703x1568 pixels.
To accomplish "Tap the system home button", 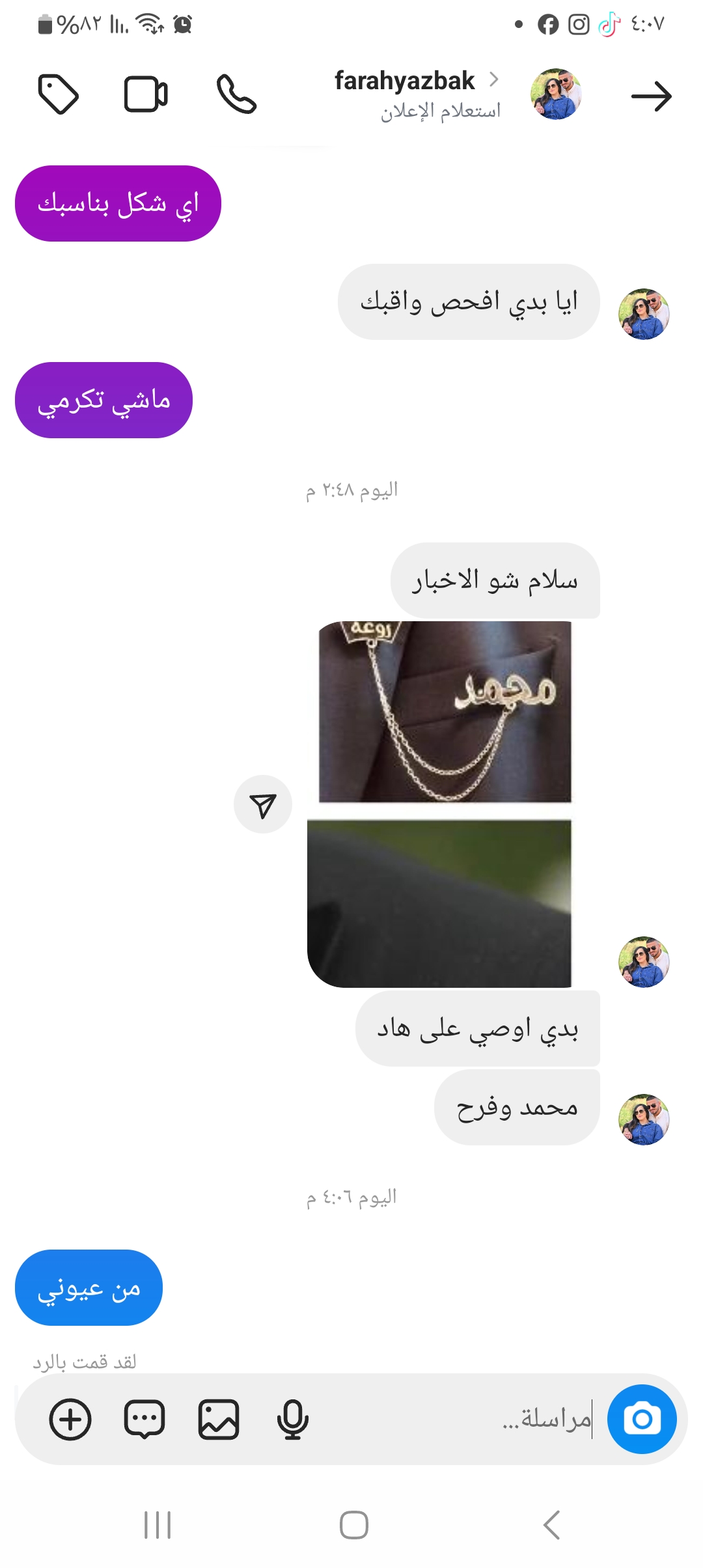I will click(x=353, y=1525).
